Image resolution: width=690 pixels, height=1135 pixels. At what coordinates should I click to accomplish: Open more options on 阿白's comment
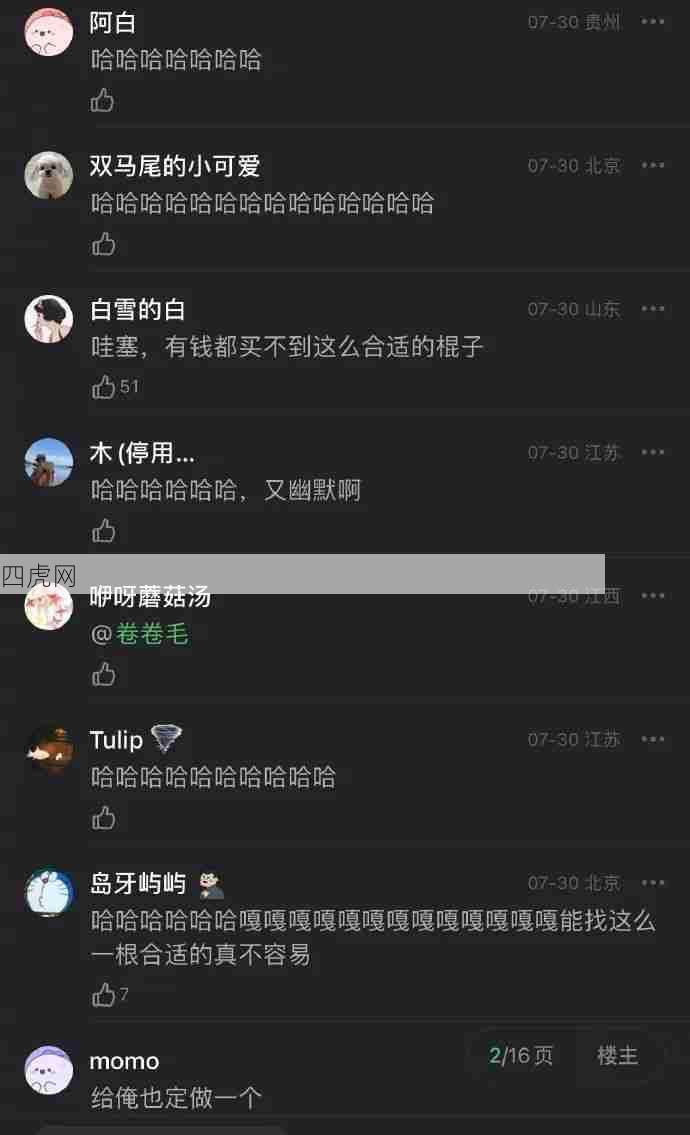pyautogui.click(x=653, y=22)
